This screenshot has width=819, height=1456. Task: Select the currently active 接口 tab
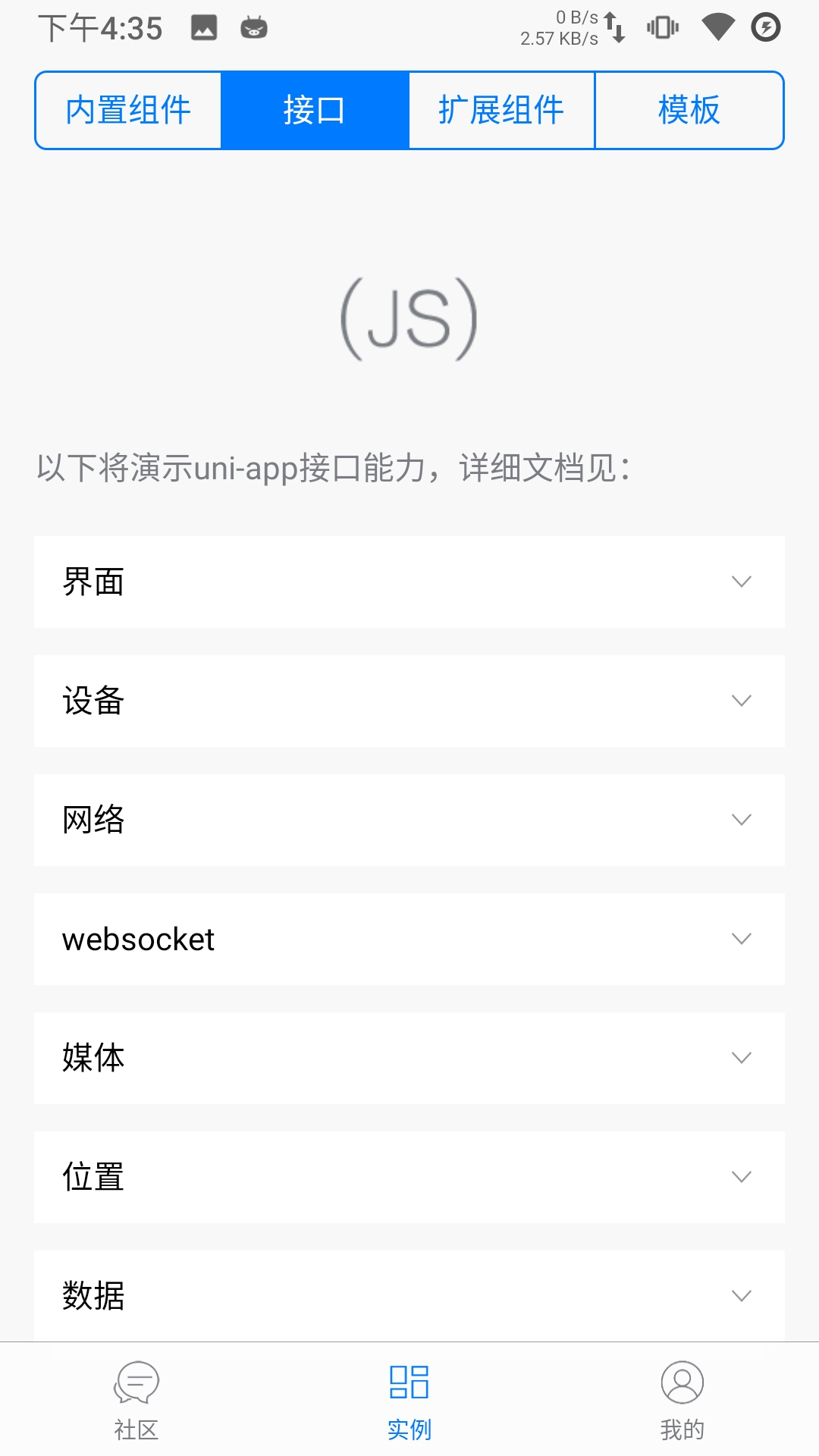click(x=314, y=110)
